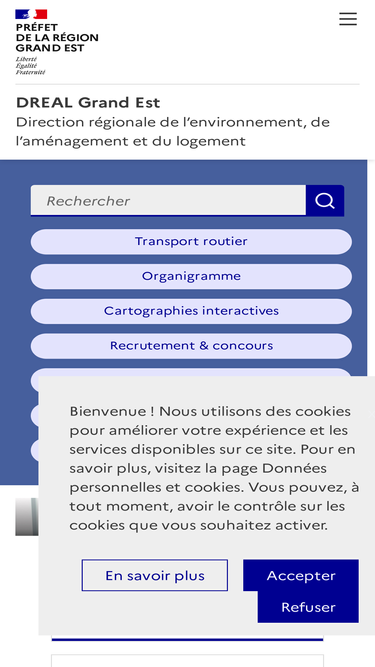Tap En savoir plus about cookies
Screen dimensions: 375x667
coord(155,575)
